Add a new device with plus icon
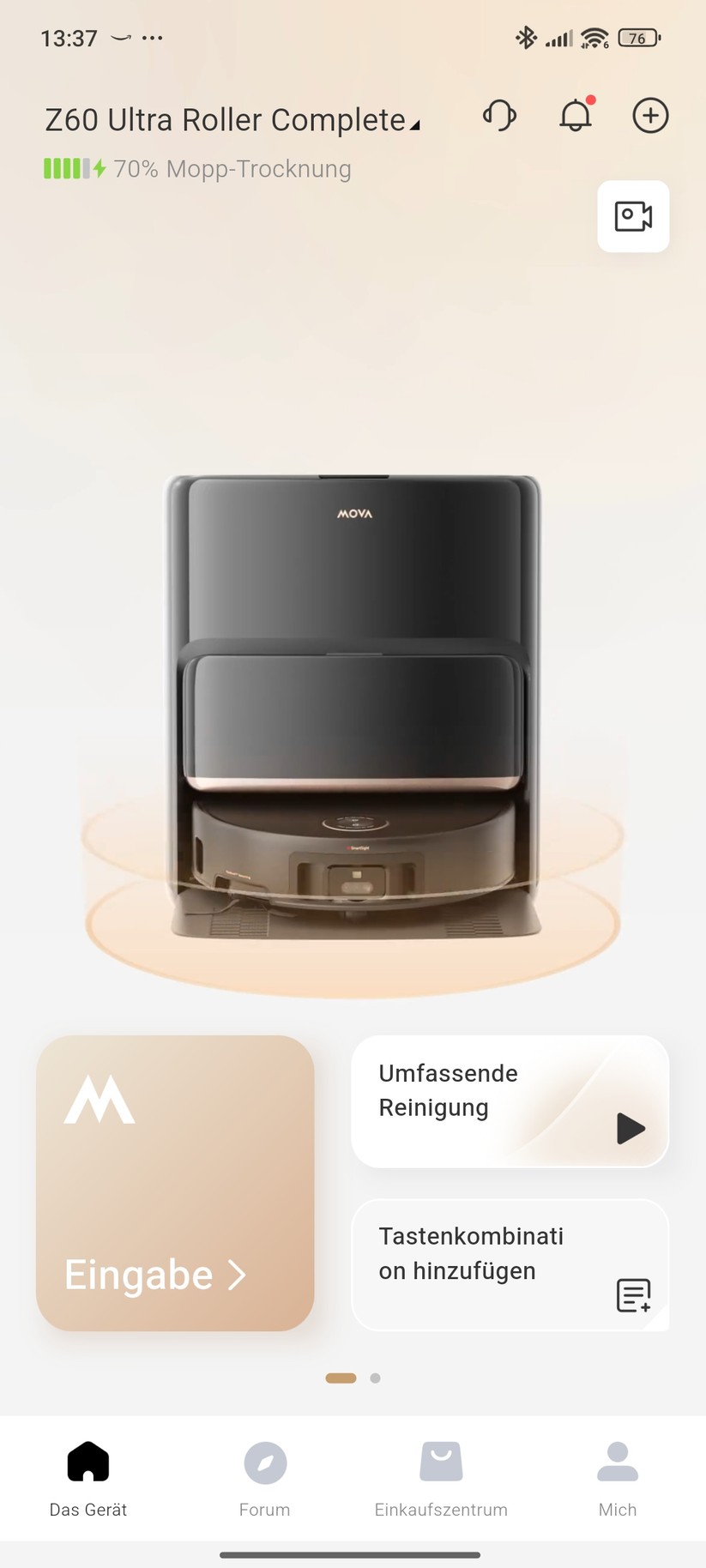The image size is (706, 1568). (x=650, y=115)
